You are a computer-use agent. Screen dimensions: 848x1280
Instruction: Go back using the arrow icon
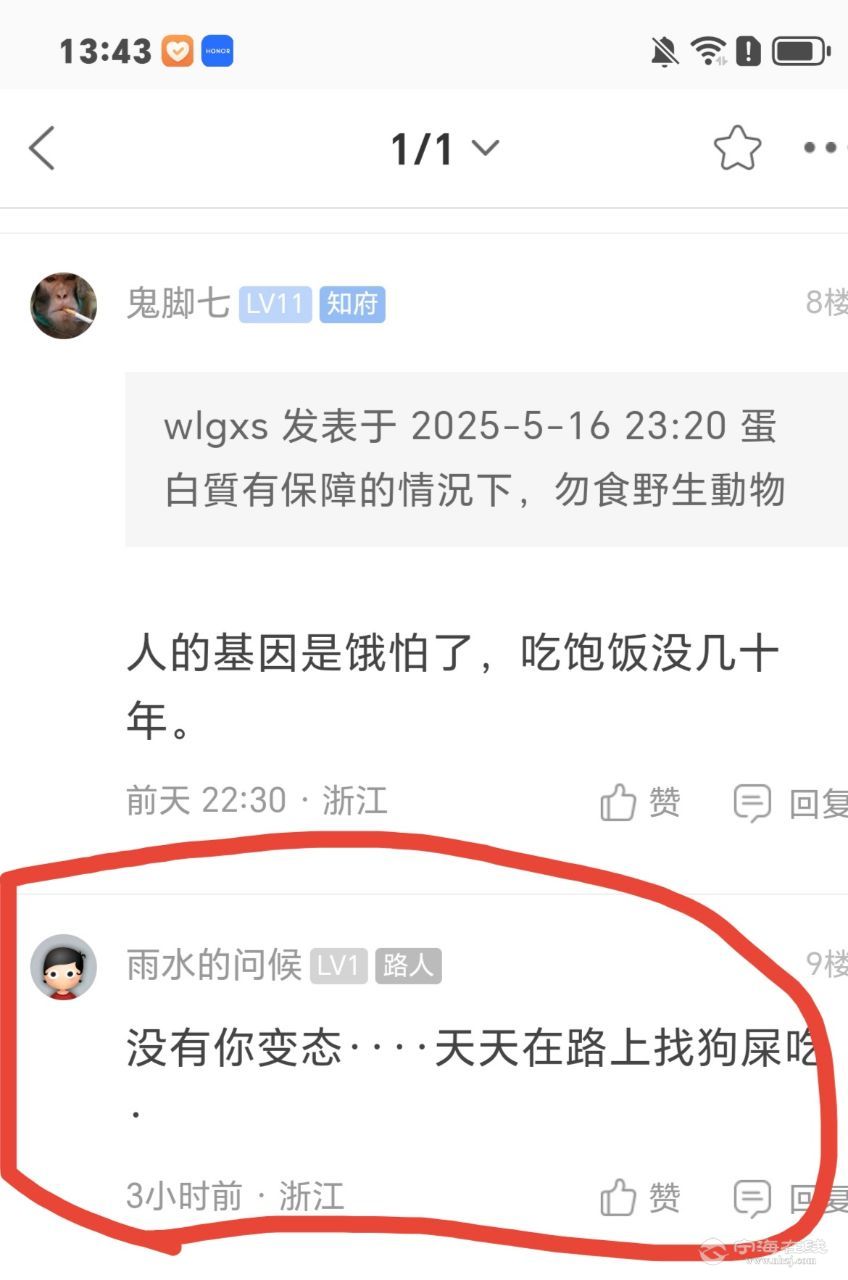(42, 149)
